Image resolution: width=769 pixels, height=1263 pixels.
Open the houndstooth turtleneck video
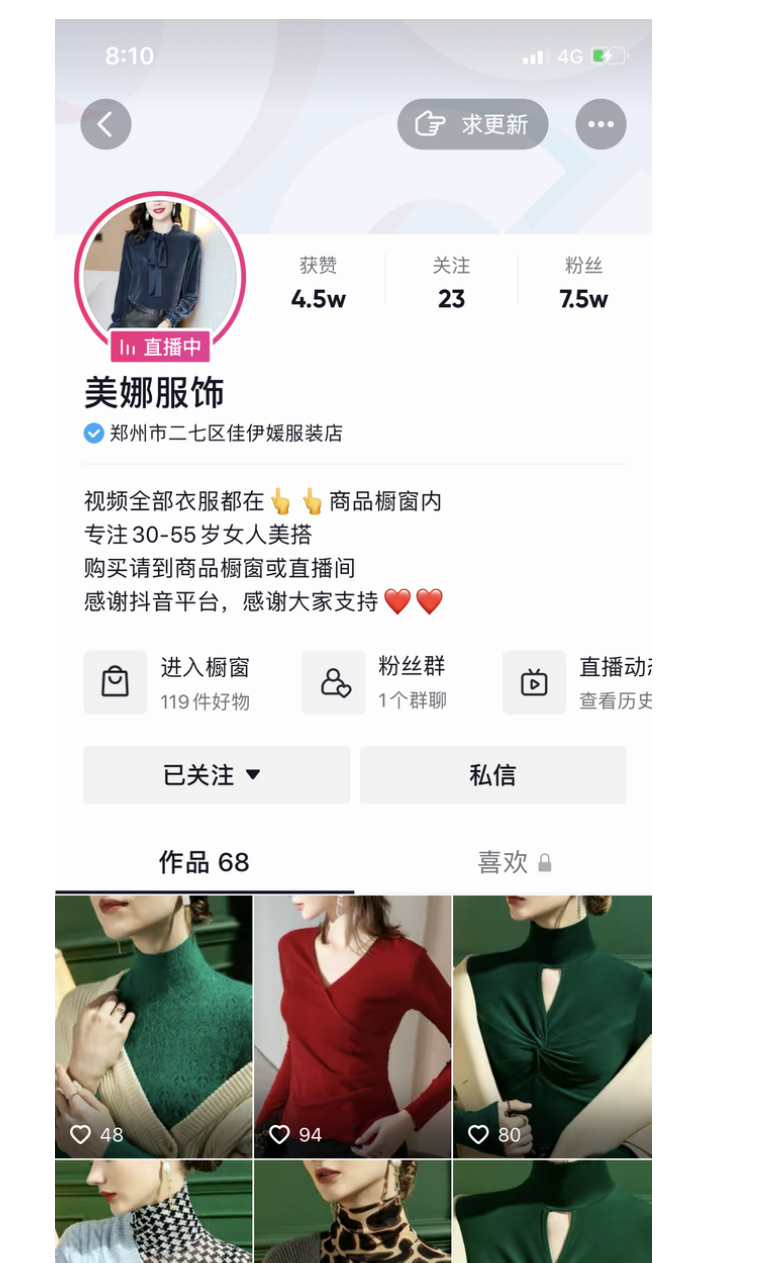pos(154,1212)
